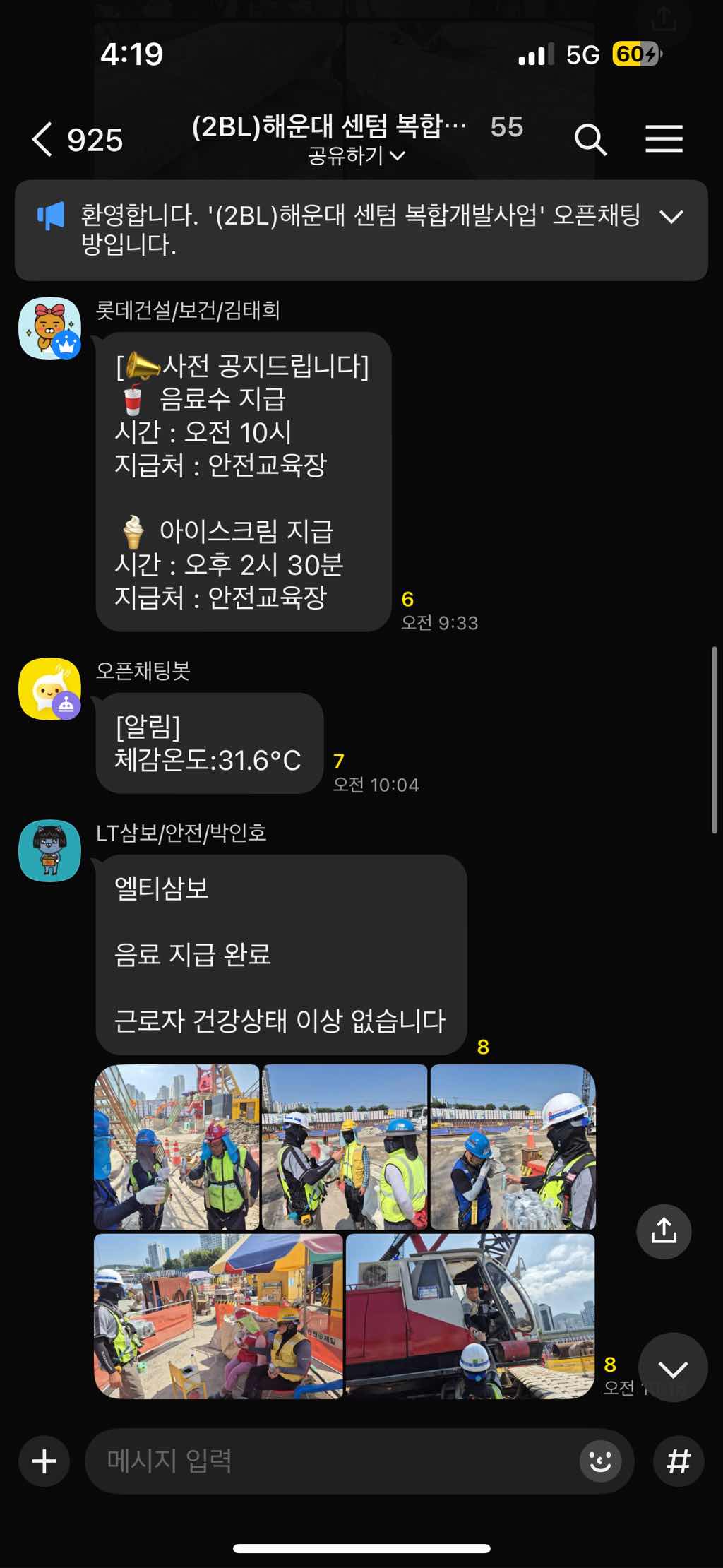Image resolution: width=723 pixels, height=1568 pixels.
Task: Open LT삼보/안전/박인호 profile avatar
Action: click(x=49, y=850)
